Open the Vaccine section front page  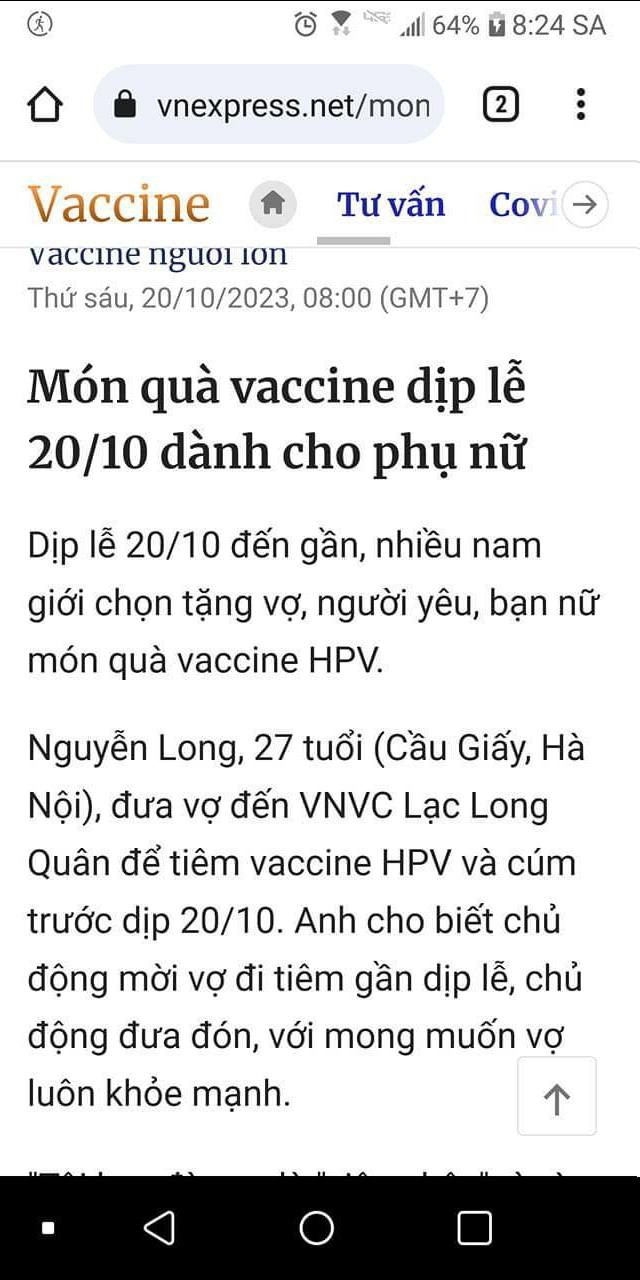119,204
